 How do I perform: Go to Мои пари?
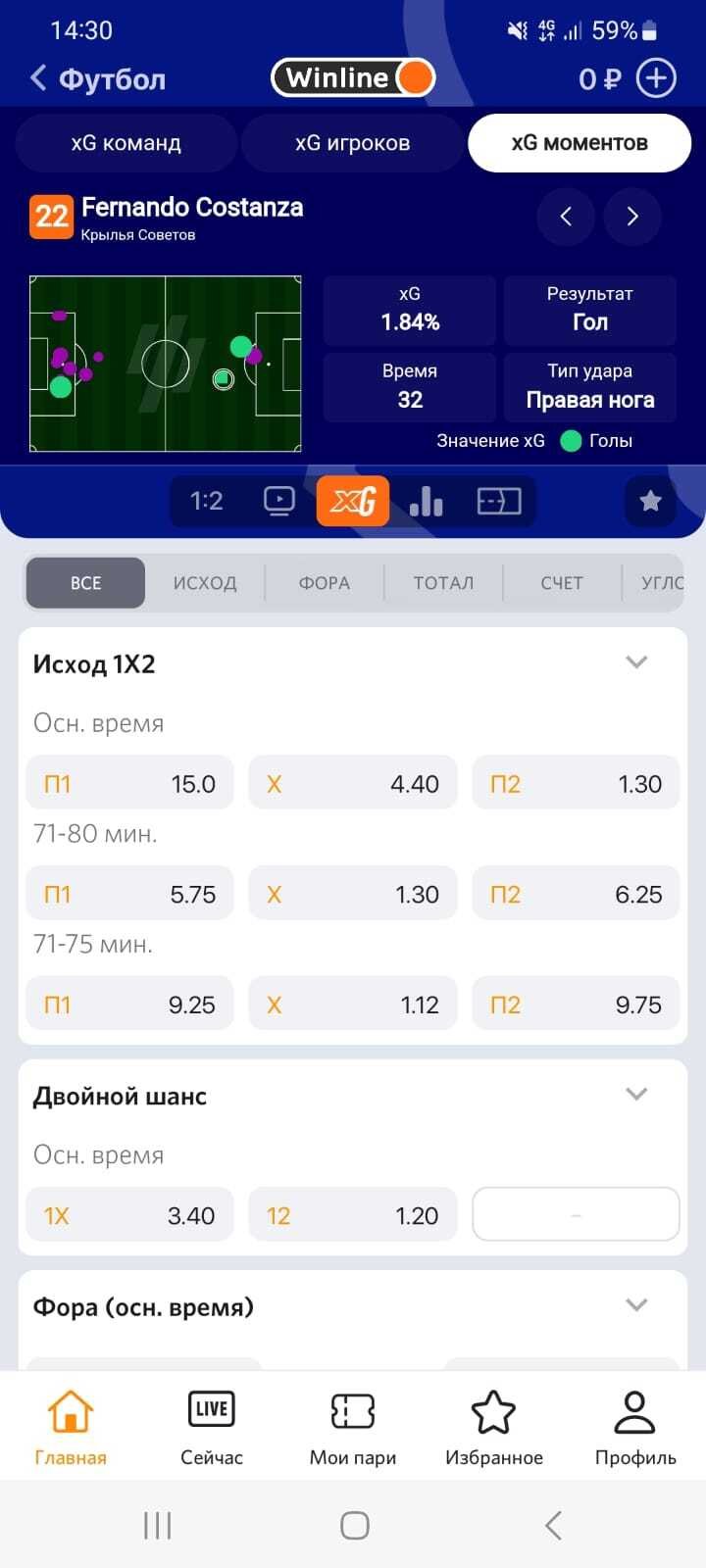pyautogui.click(x=353, y=1426)
